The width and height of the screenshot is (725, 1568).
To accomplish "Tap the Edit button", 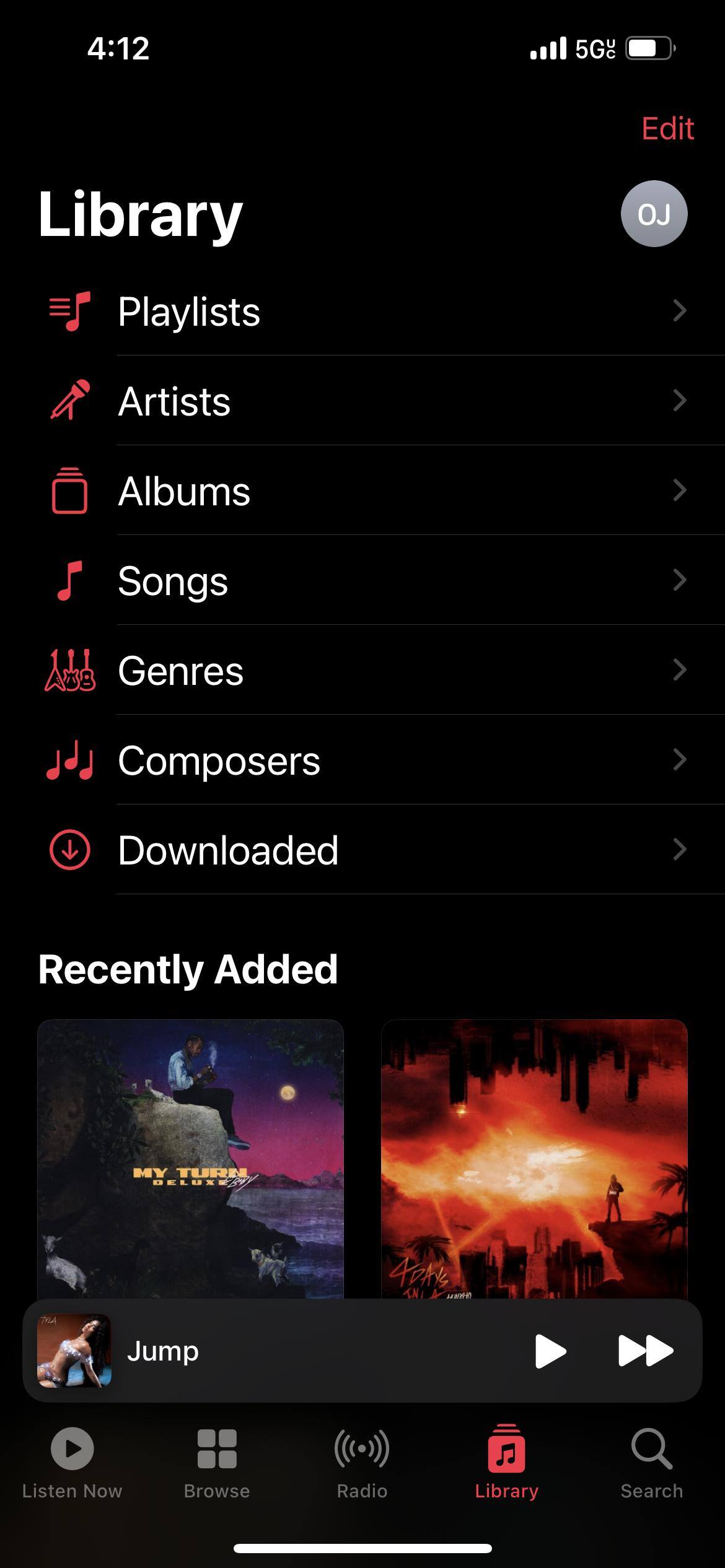I will [667, 129].
